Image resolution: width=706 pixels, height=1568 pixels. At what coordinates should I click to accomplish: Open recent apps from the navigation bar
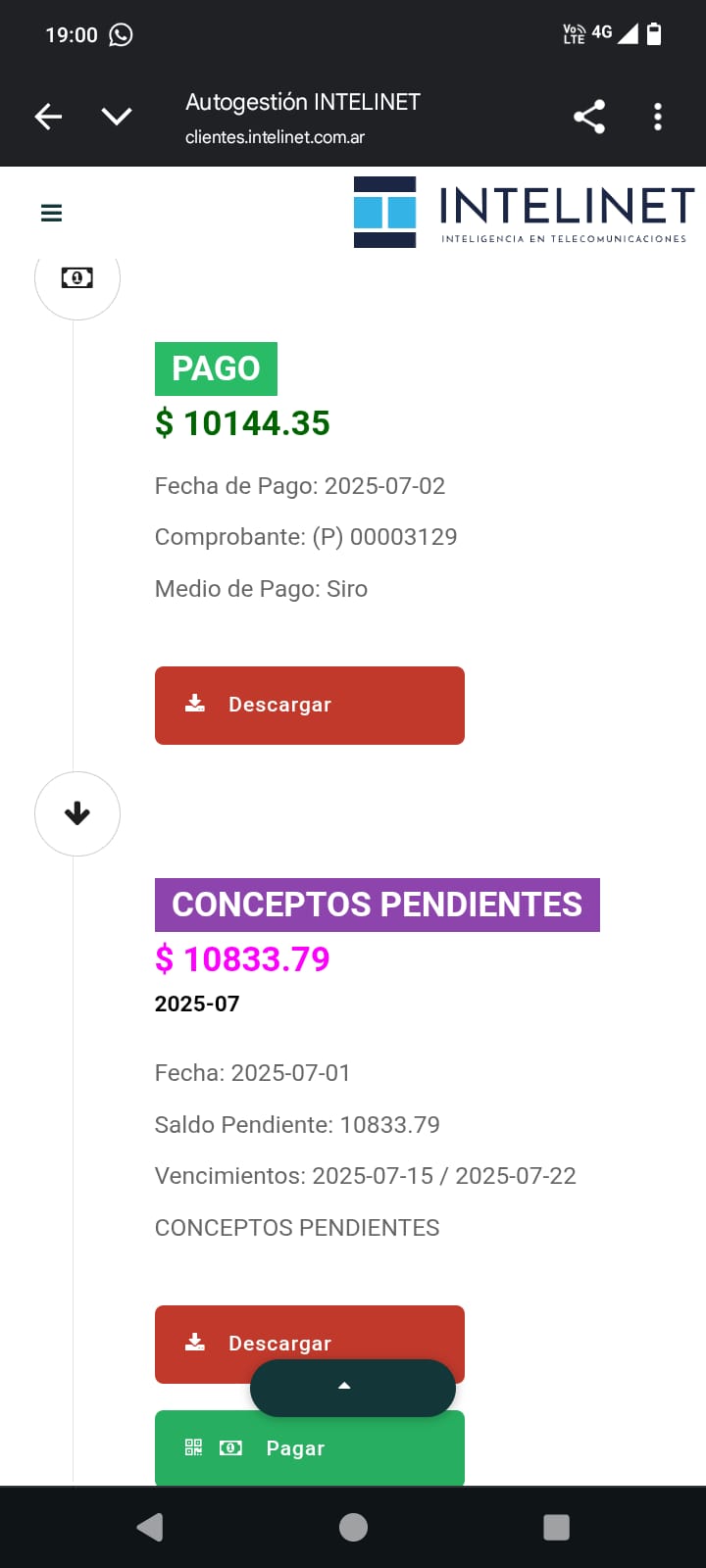[x=556, y=1527]
